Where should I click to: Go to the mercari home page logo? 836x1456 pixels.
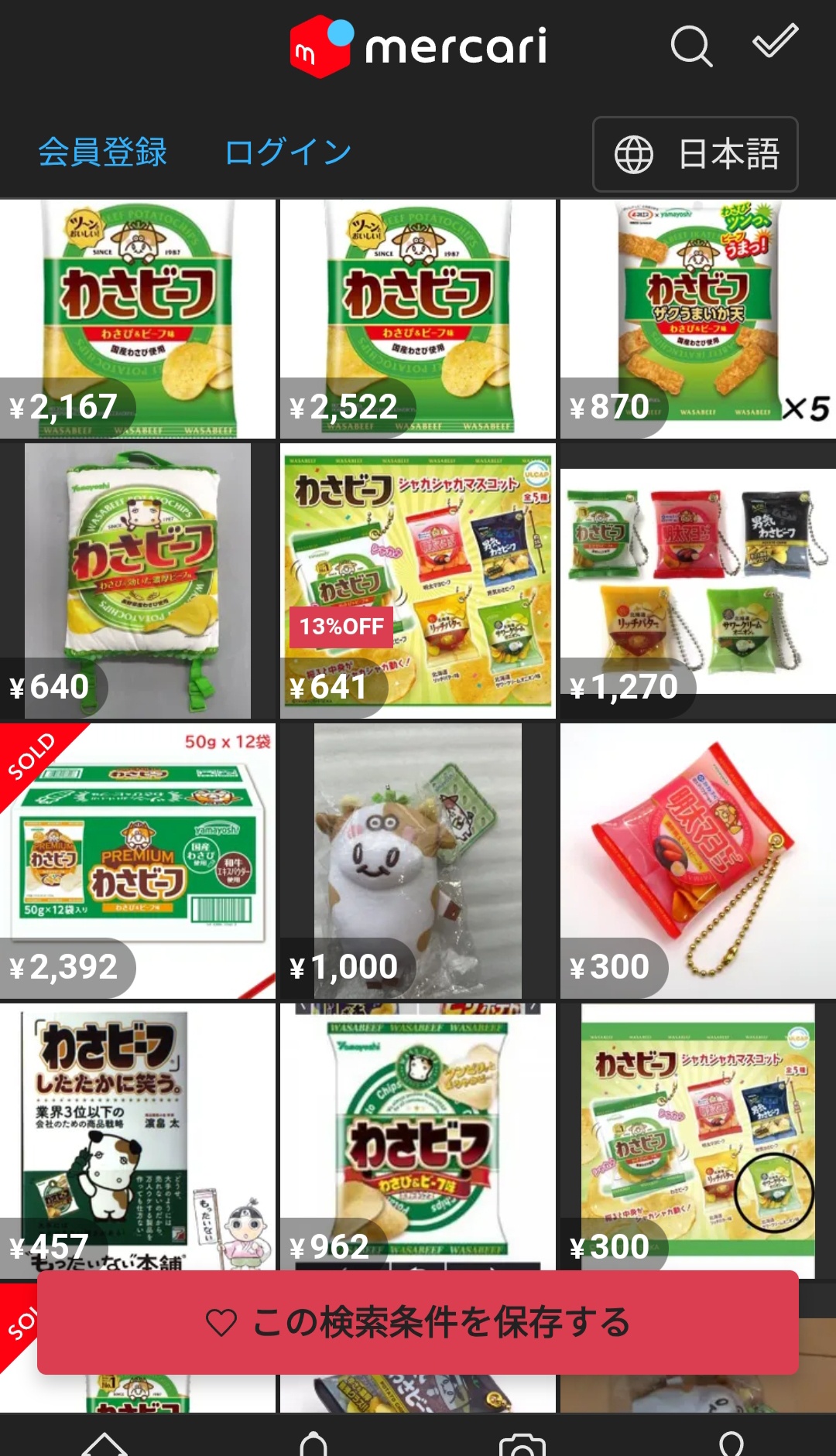coord(418,46)
